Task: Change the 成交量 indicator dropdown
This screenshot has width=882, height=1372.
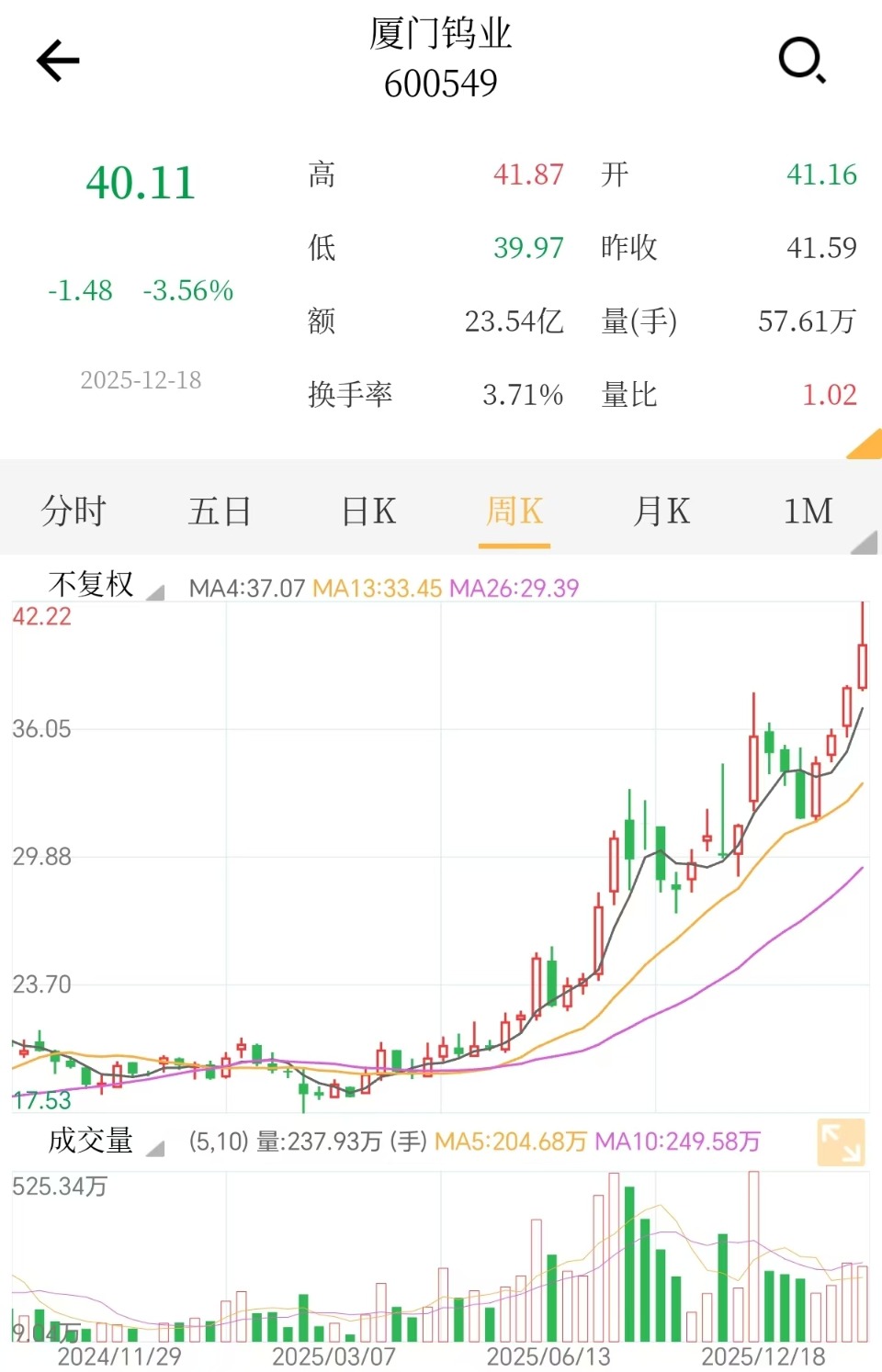Action: (104, 1141)
